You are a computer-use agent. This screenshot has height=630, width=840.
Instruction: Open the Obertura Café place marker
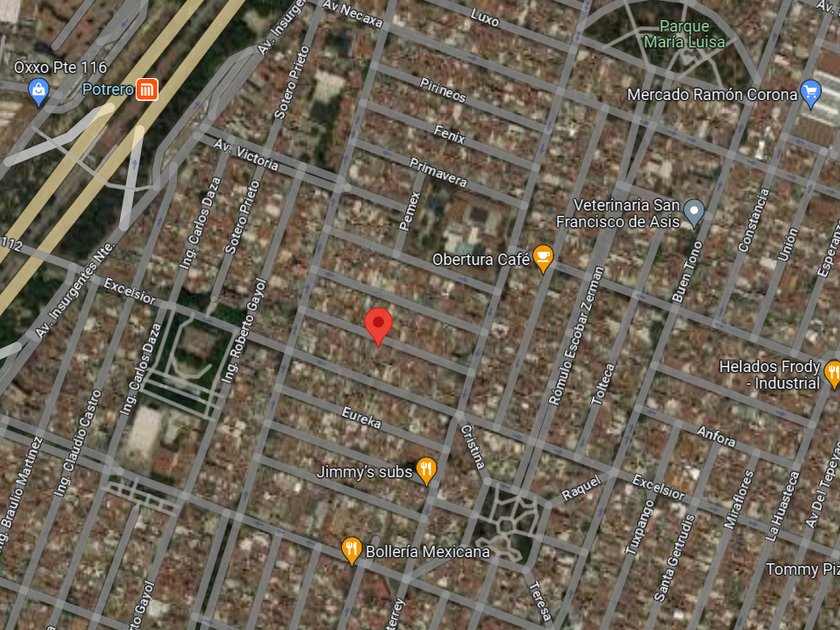tap(543, 258)
